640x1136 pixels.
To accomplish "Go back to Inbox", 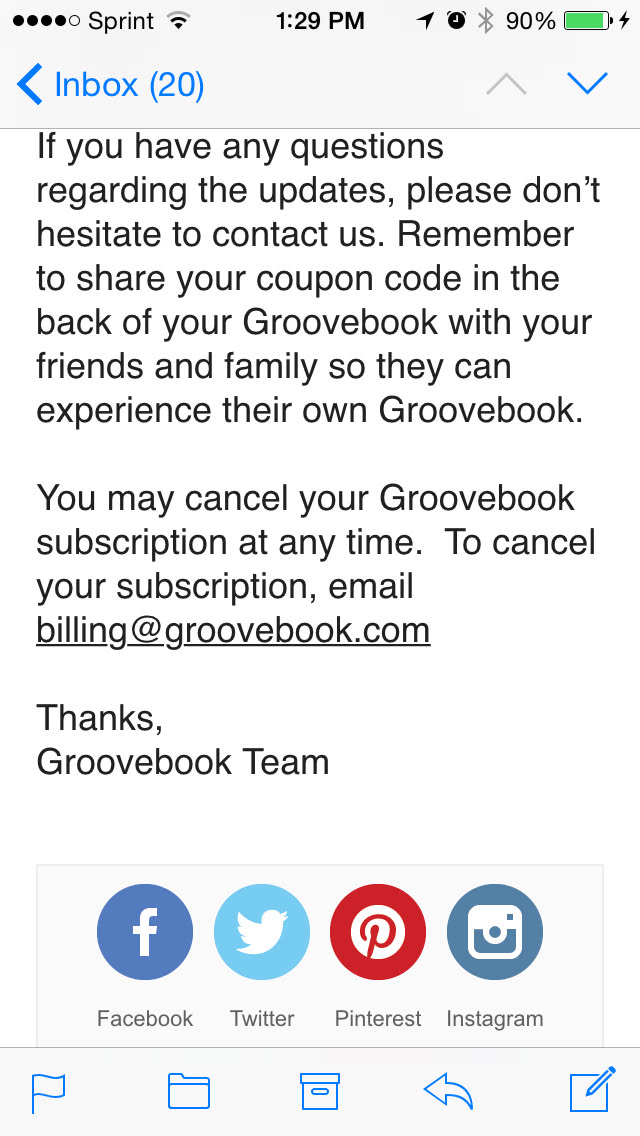I will pos(110,85).
